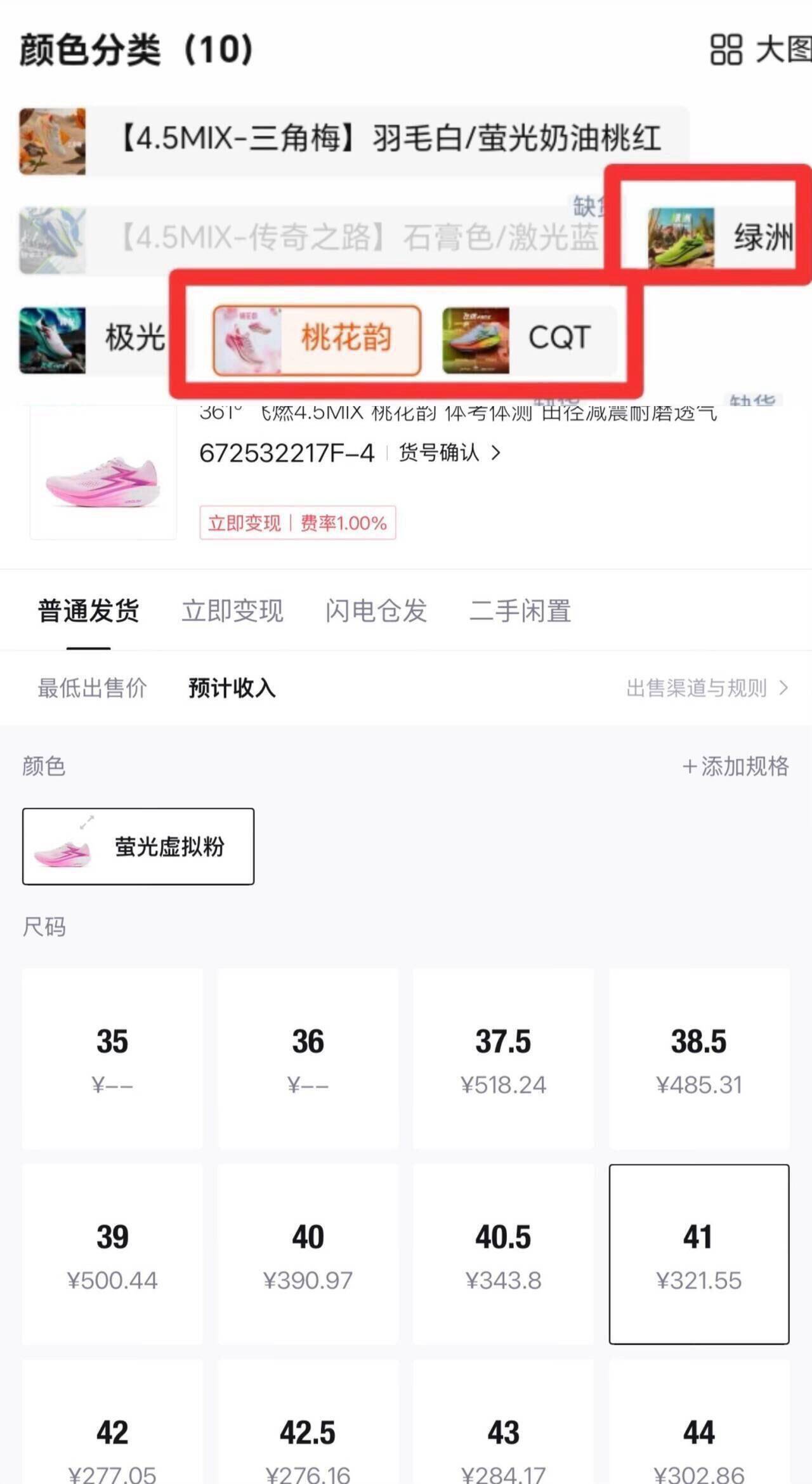Switch to large image view (大图)
812x1484 pixels.
tap(761, 49)
